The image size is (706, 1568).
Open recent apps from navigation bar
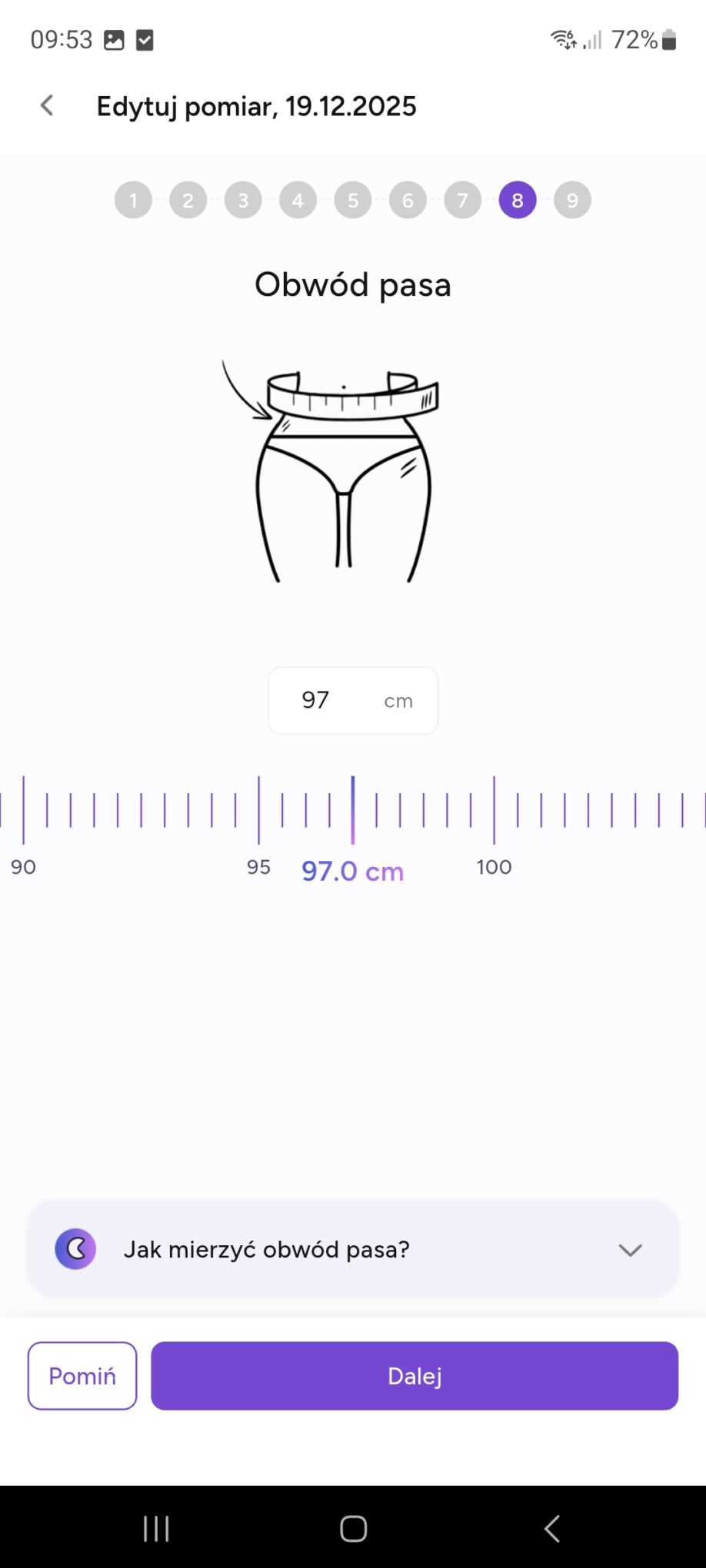[x=156, y=1529]
